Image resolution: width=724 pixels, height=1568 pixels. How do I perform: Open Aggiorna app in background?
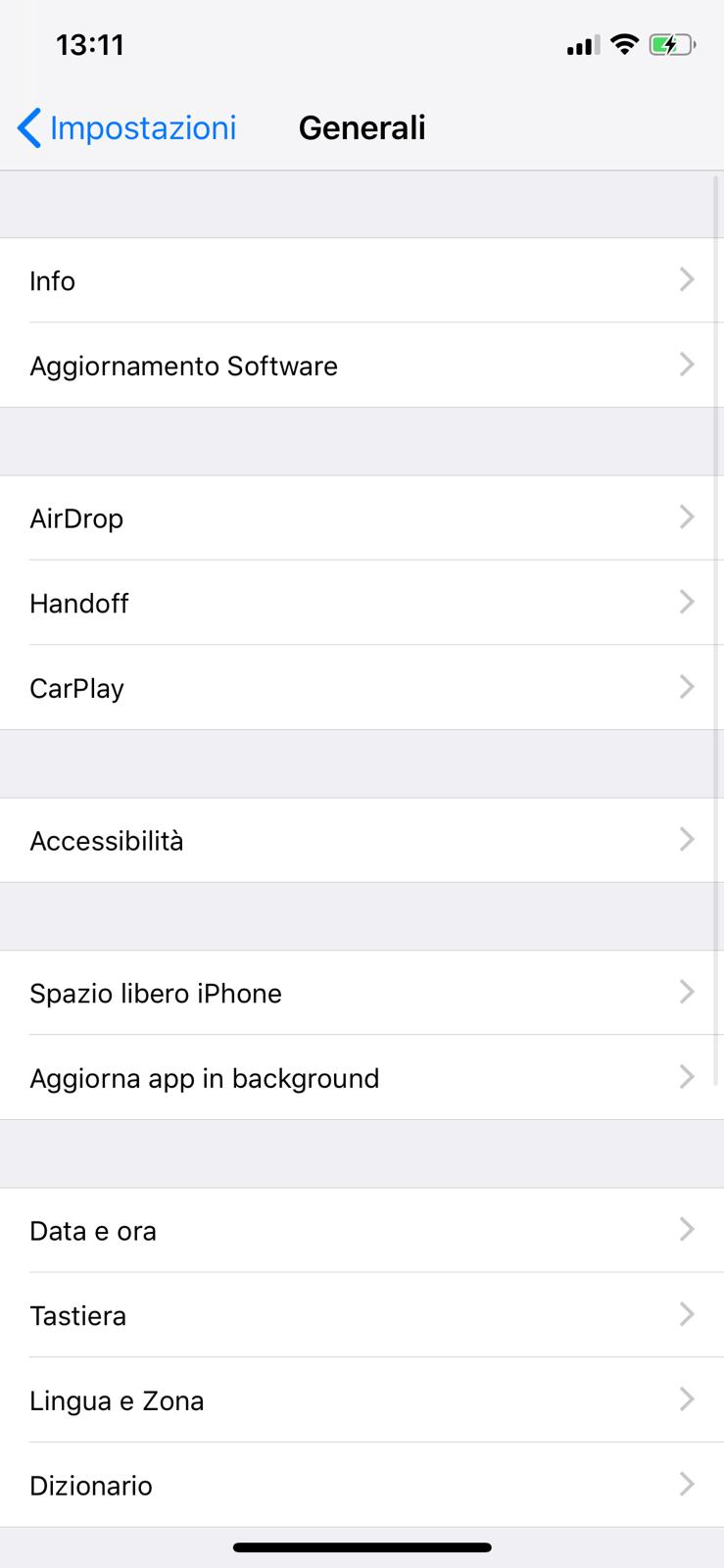[x=362, y=1078]
